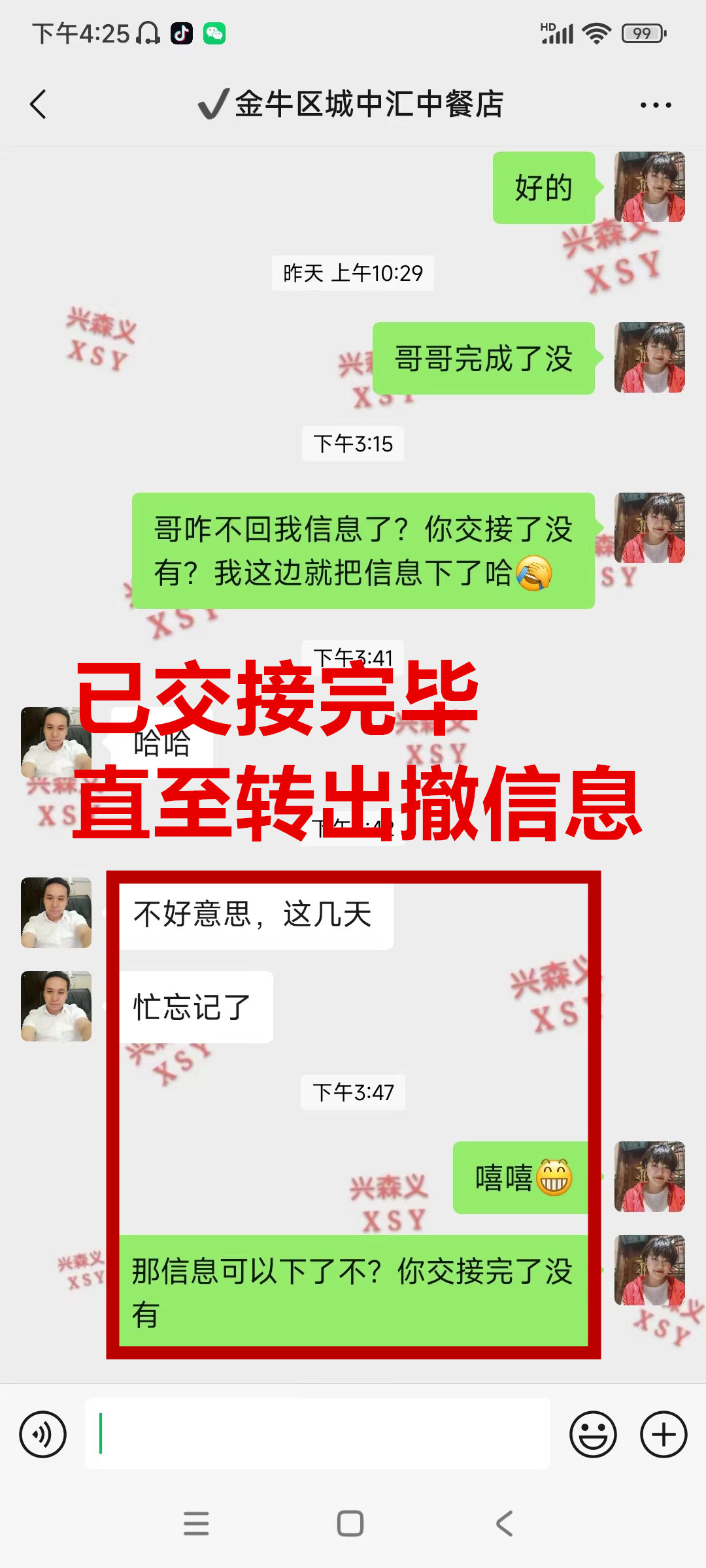Switch to voice message input
This screenshot has height=1568, width=706.
(43, 1435)
